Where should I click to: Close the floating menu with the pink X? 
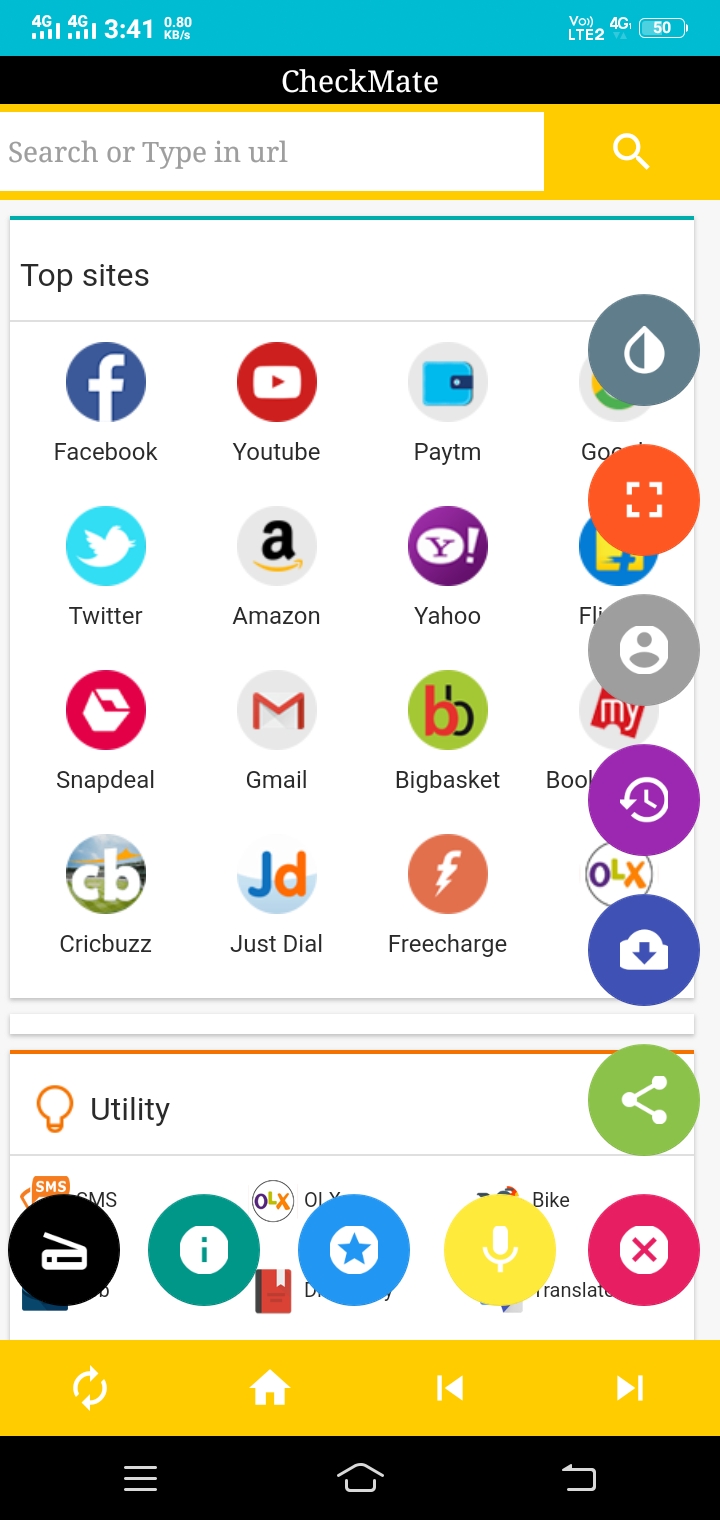click(644, 1250)
